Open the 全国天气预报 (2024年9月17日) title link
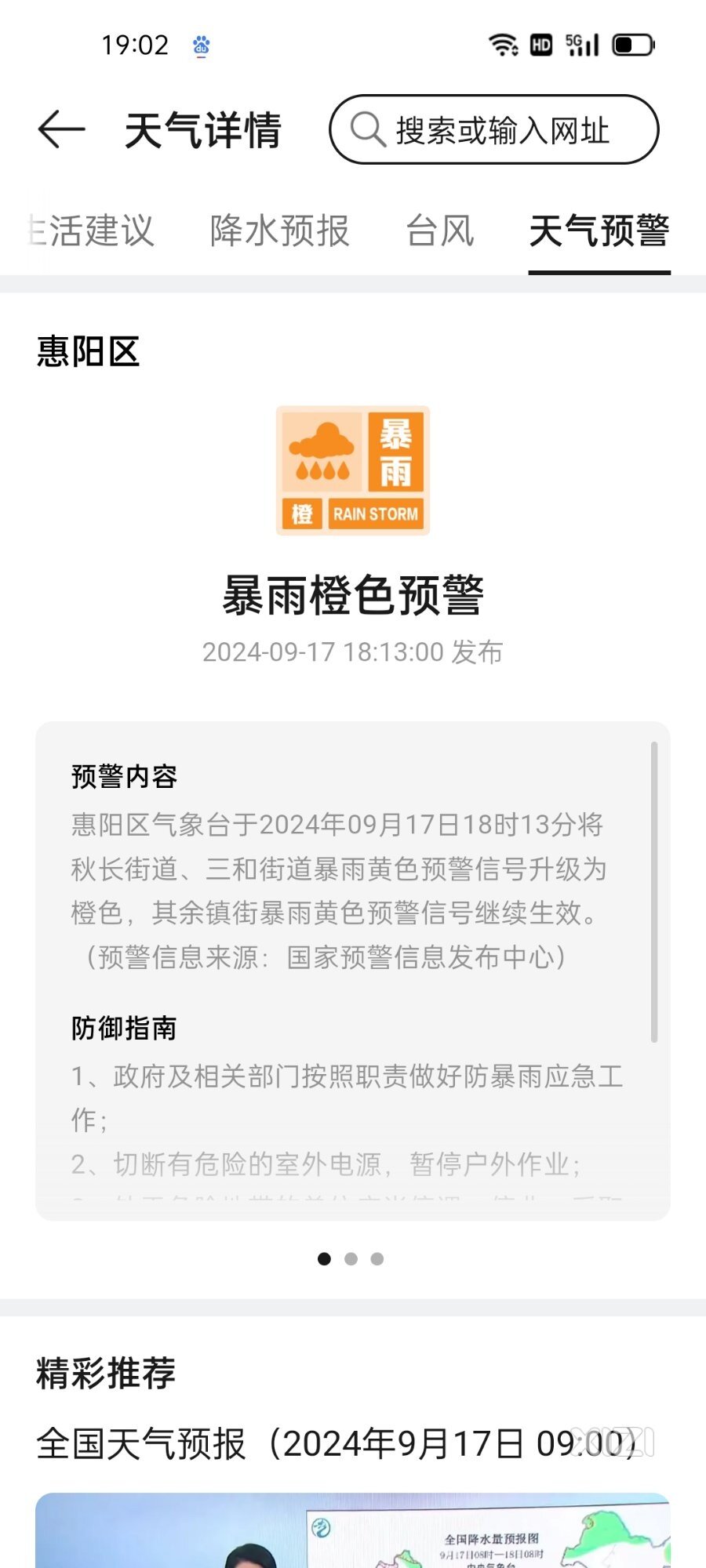The width and height of the screenshot is (706, 1568). pos(337,1443)
